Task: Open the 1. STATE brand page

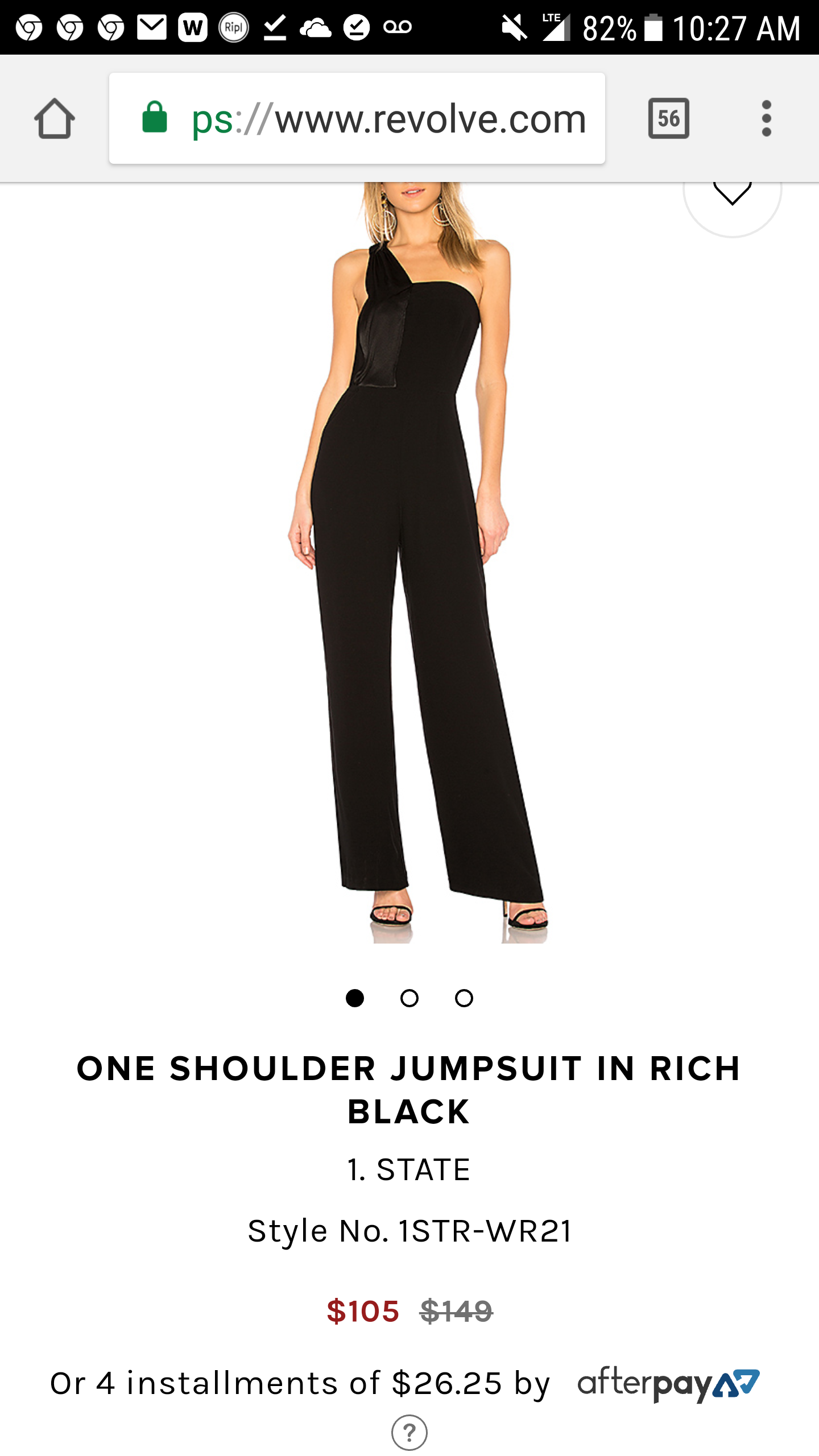Action: [x=409, y=1170]
